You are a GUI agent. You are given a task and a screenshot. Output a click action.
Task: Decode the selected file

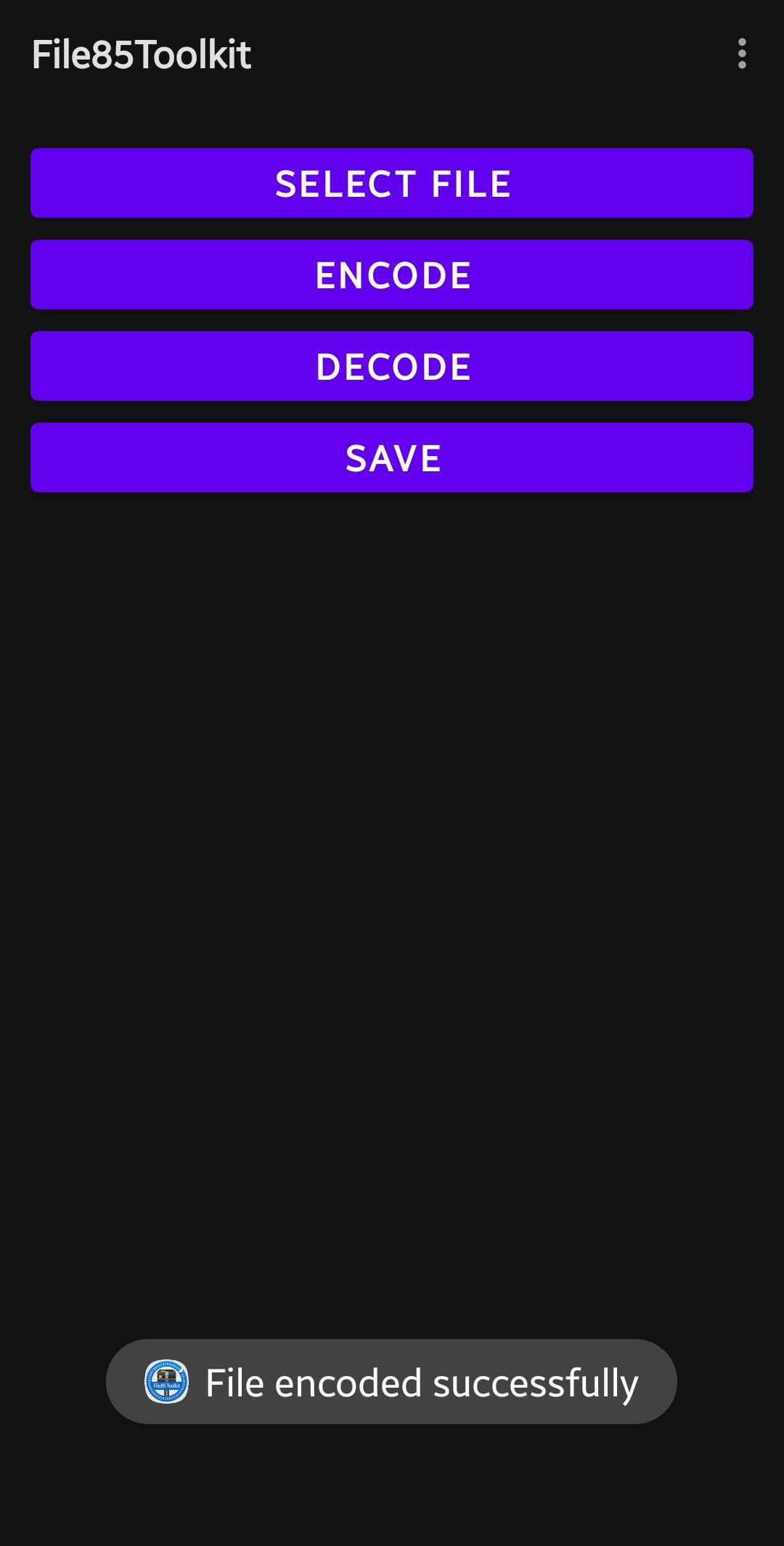392,366
